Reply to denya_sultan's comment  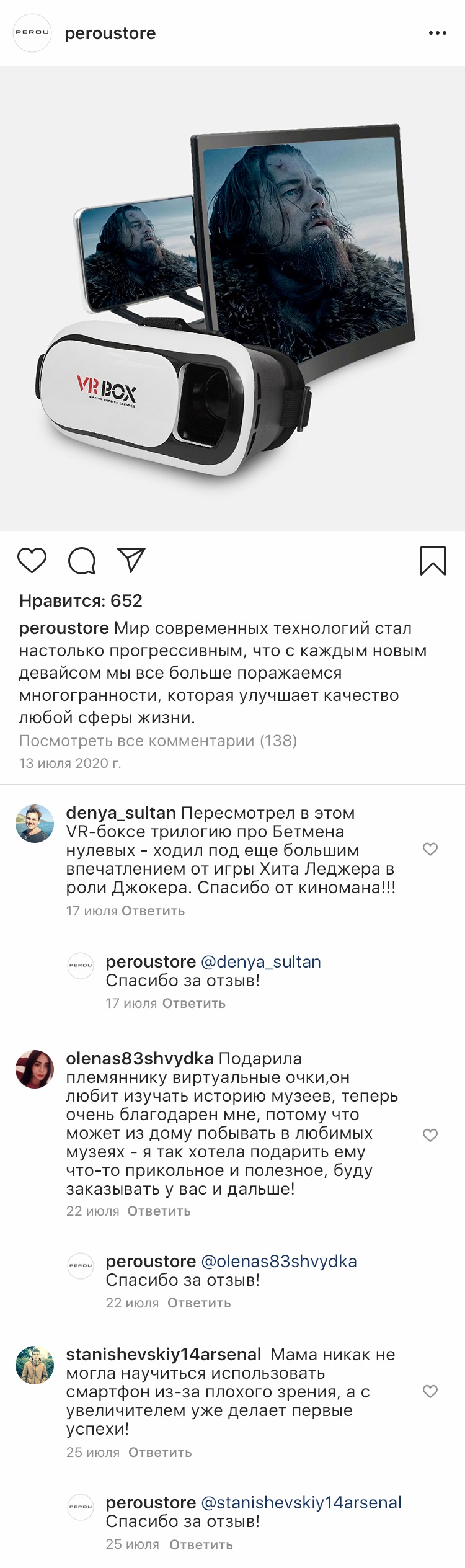pyautogui.click(x=153, y=911)
